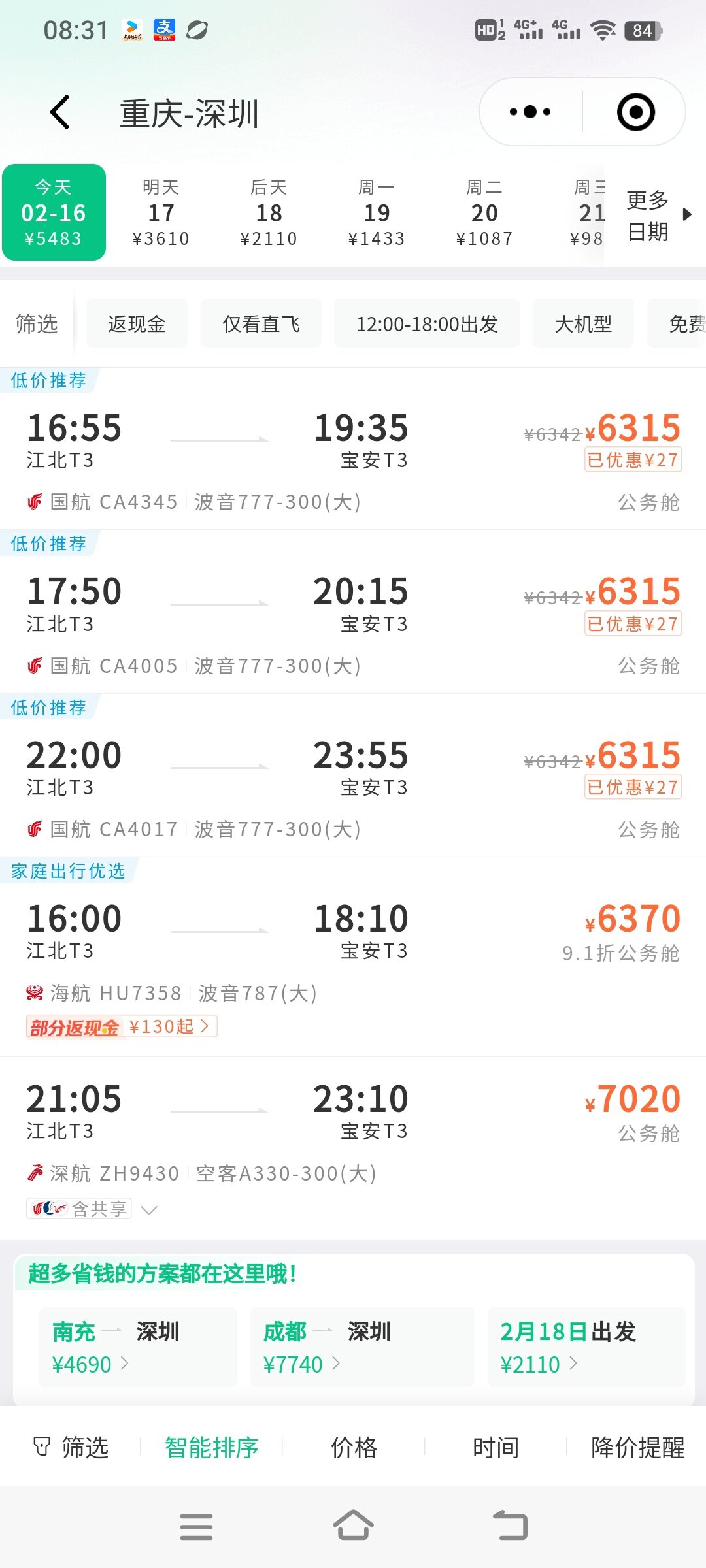
Task: Check the 南充 to 深圳 ¥4690 option
Action: [137, 1347]
